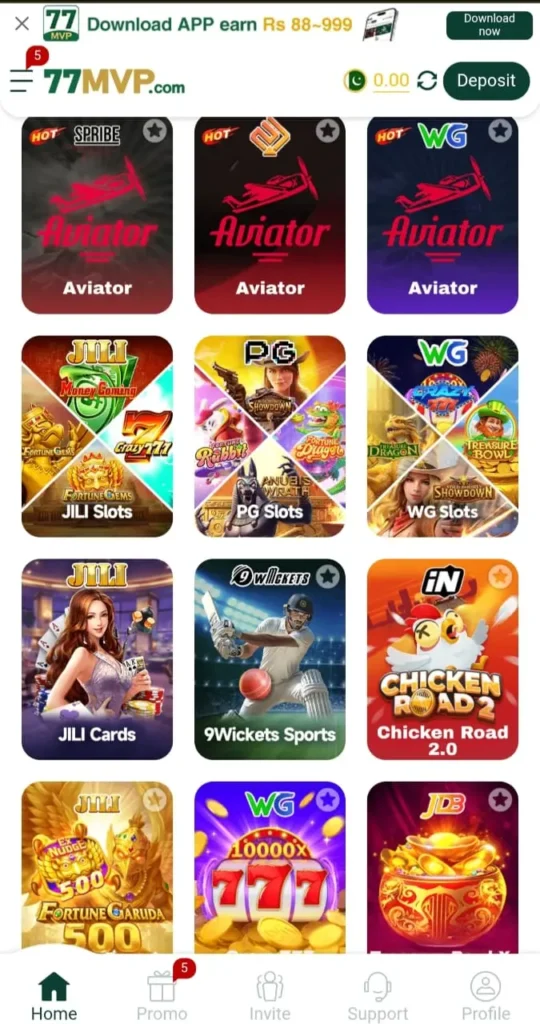Open JILI Cards games
Image resolution: width=540 pixels, height=1024 pixels.
click(x=97, y=659)
